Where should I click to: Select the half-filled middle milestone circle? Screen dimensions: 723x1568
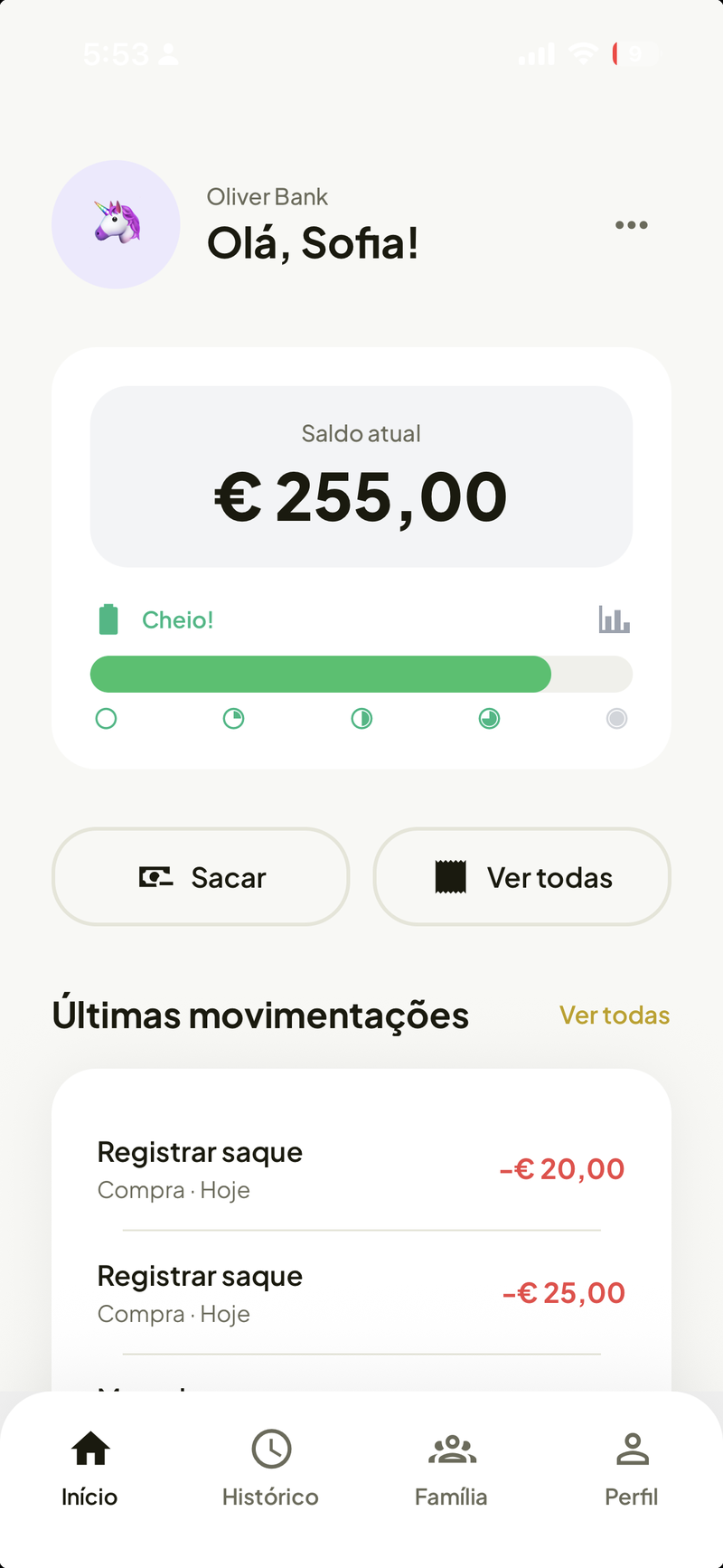pos(361,718)
